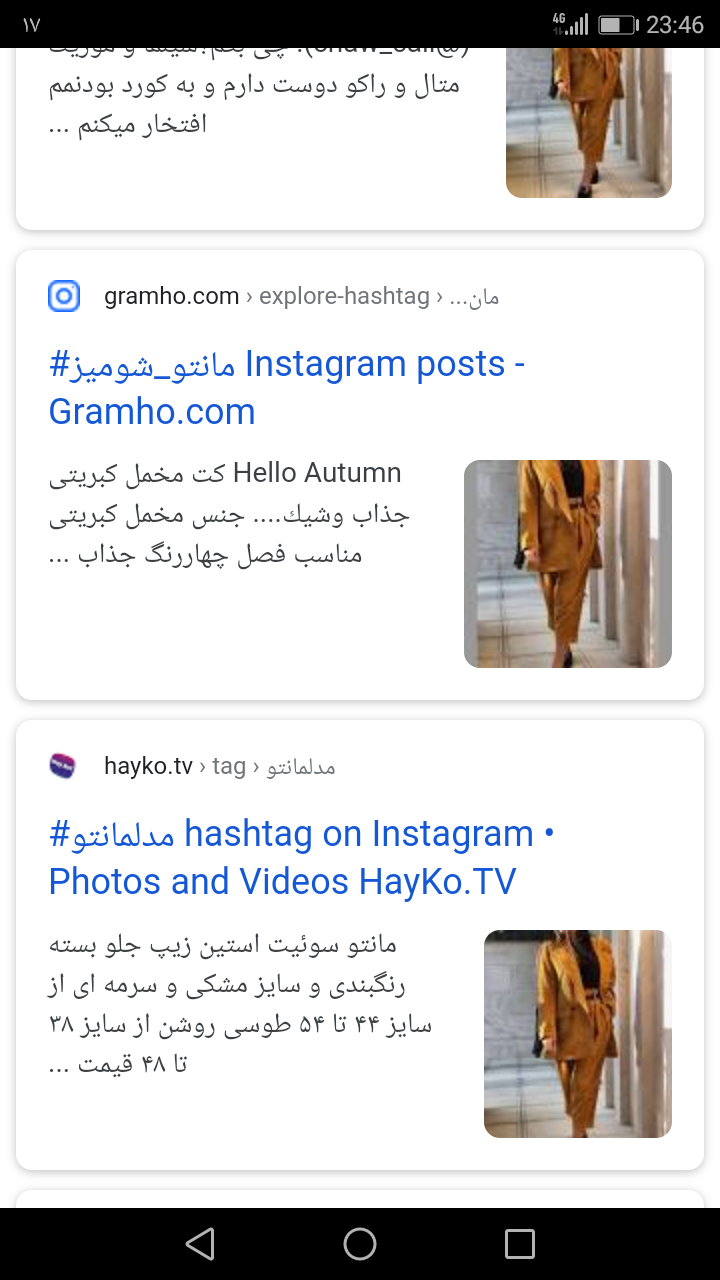Go back using the system back button
This screenshot has width=720, height=1280.
200,1244
